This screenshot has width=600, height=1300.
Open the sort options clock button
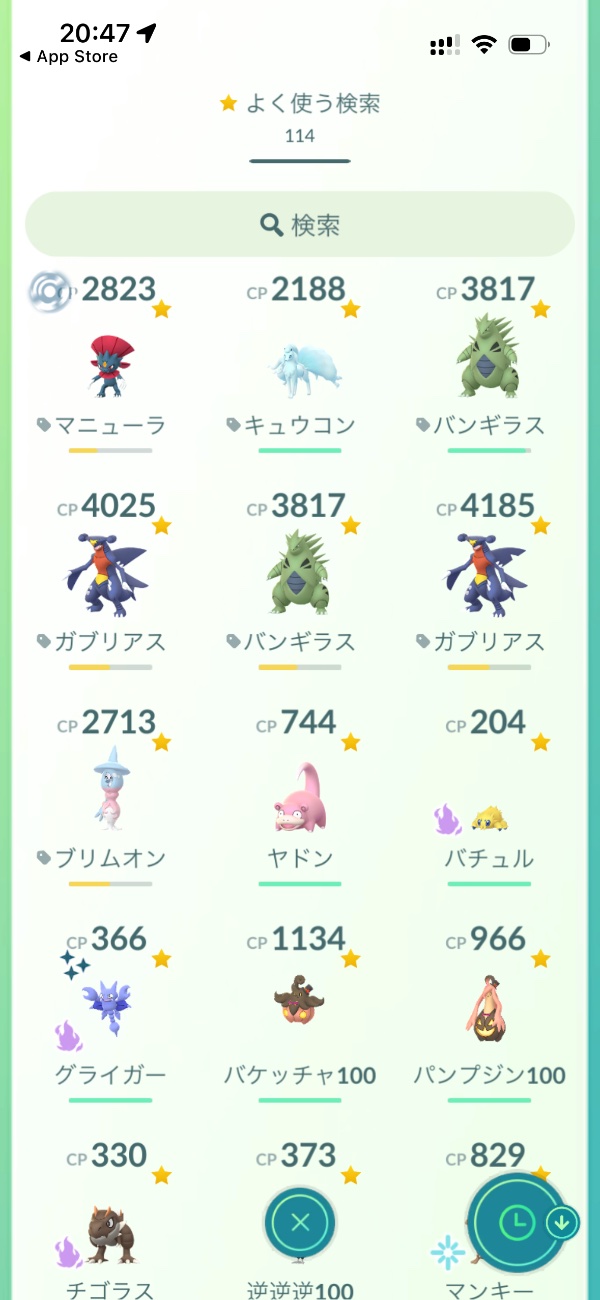[x=516, y=1221]
